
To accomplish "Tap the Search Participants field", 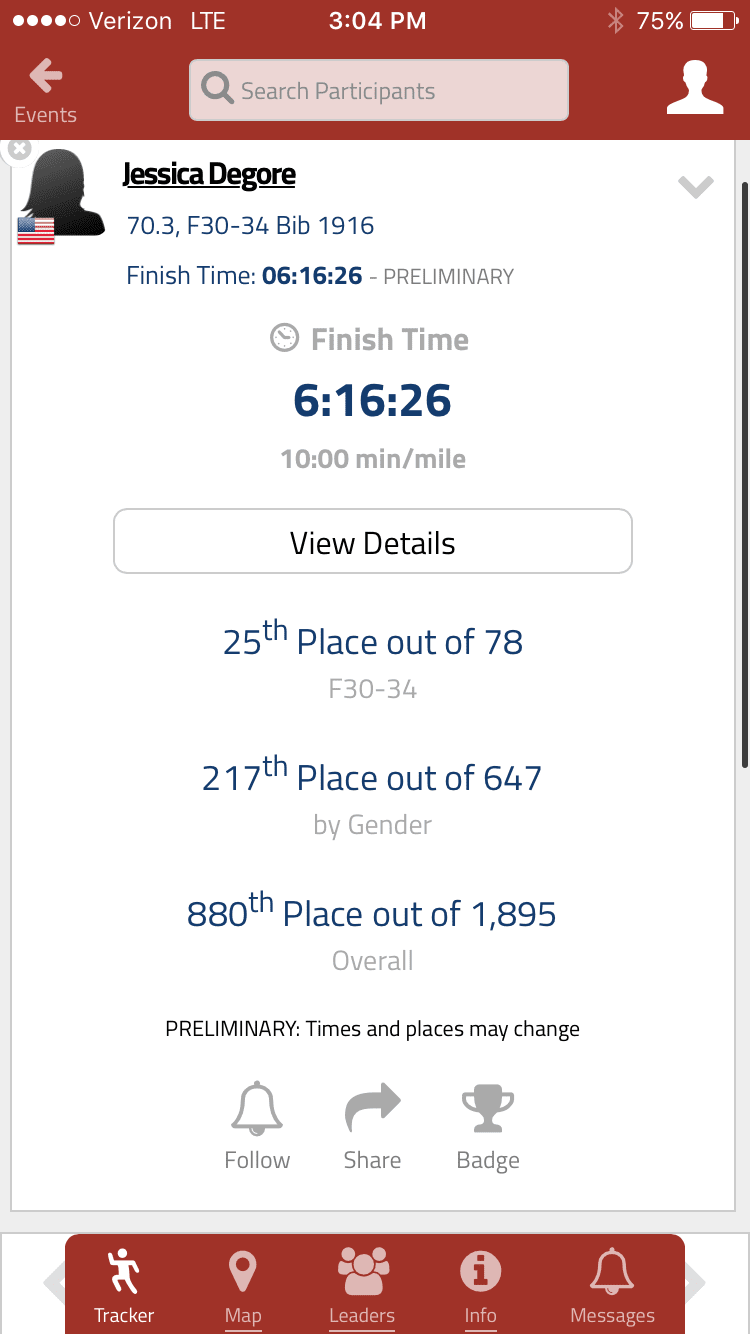I will click(379, 91).
